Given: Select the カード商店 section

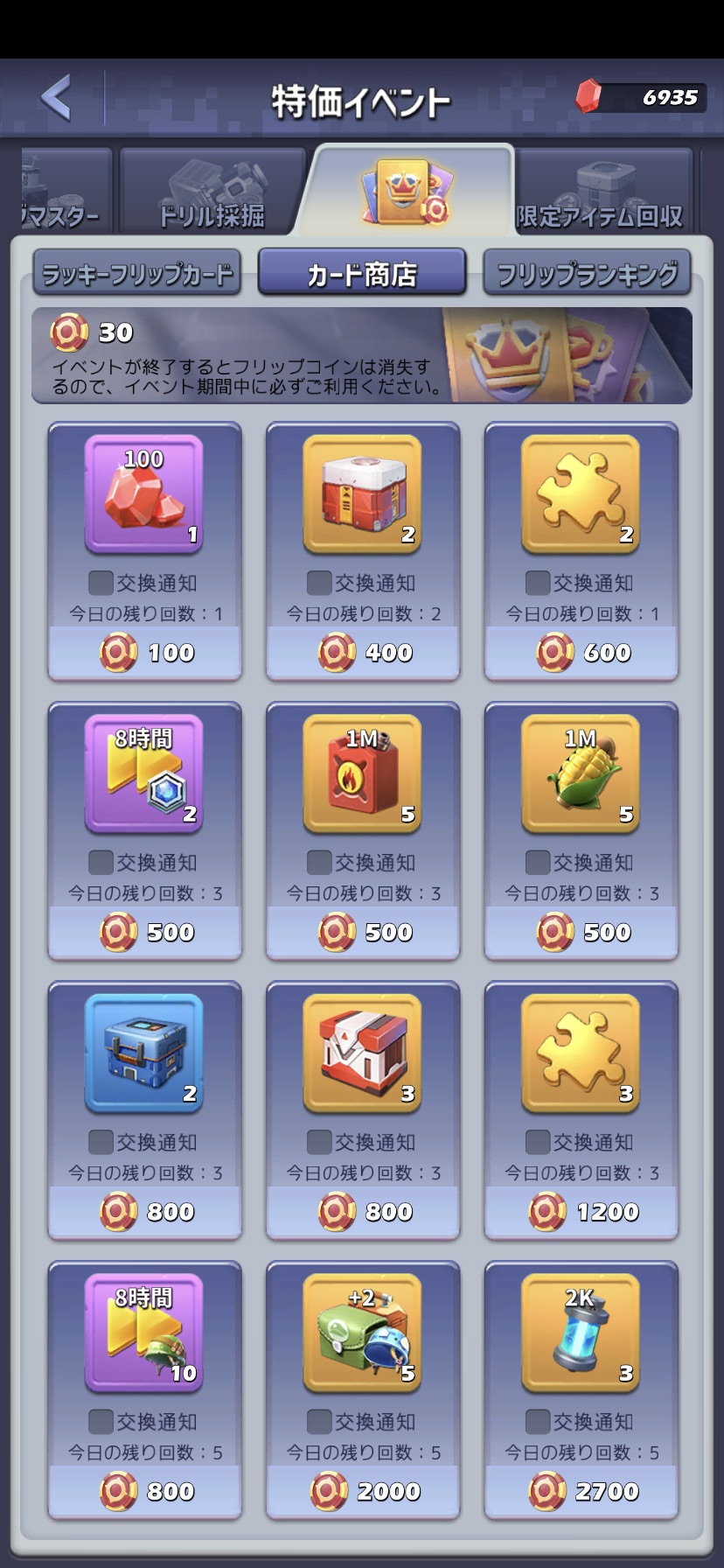Looking at the screenshot, I should [361, 273].
